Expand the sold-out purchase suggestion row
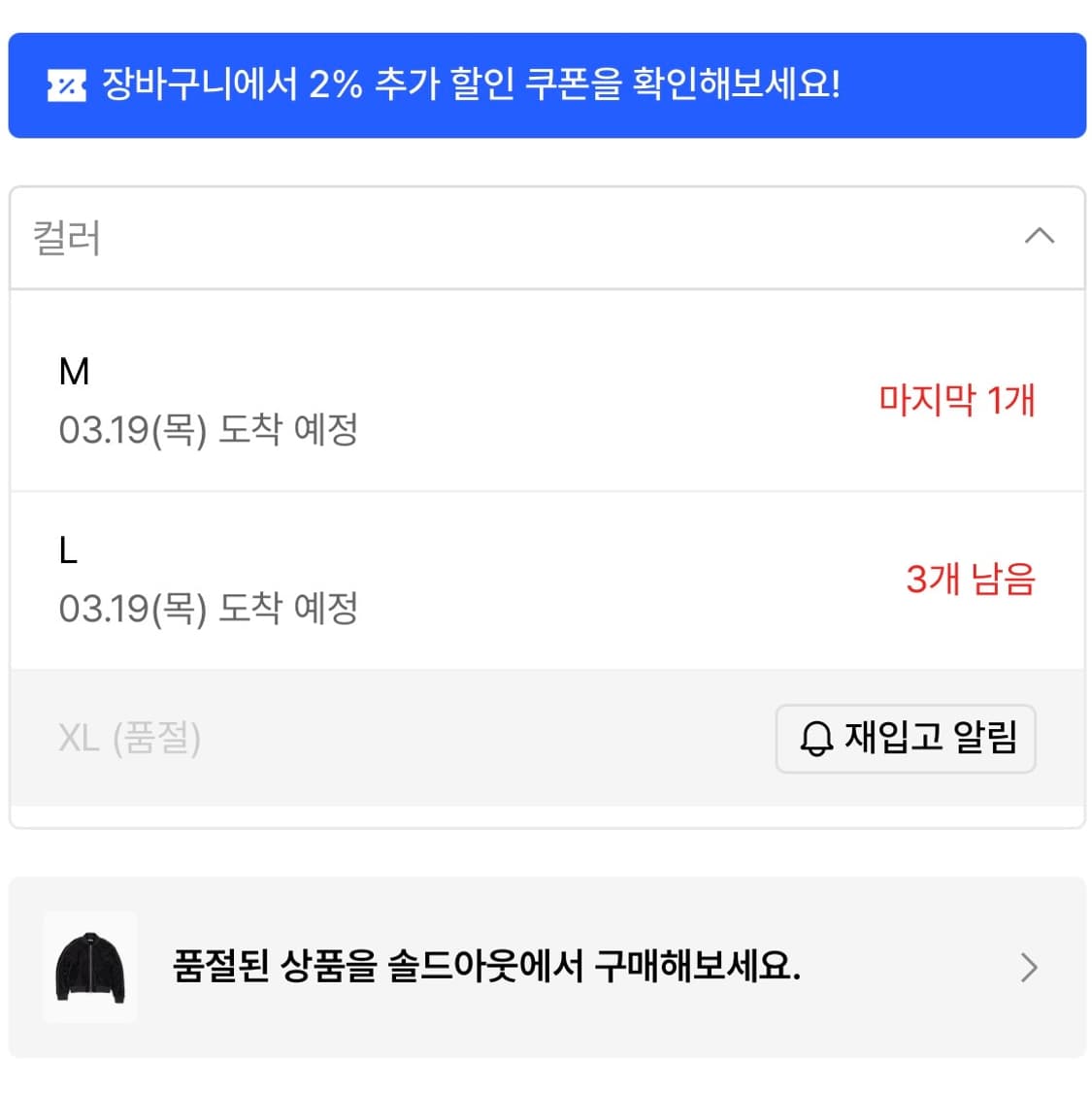1092x1093 pixels. (x=544, y=968)
